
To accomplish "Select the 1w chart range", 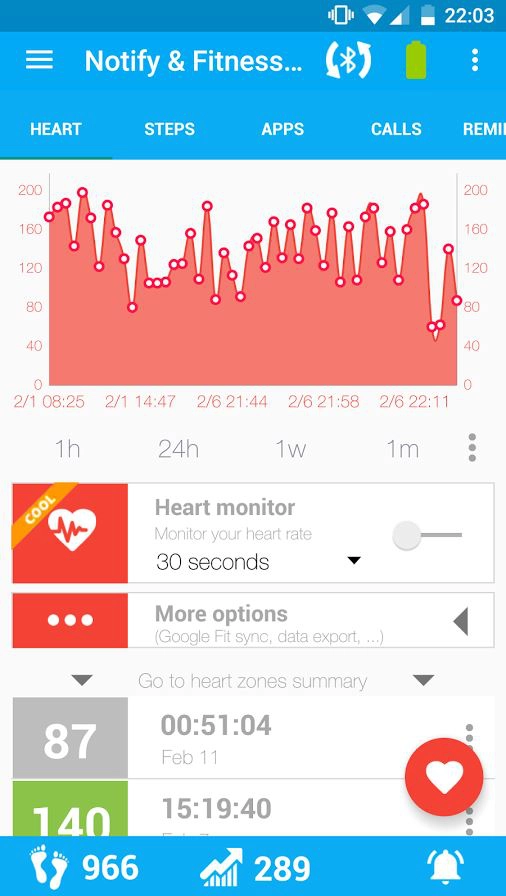I will [291, 449].
